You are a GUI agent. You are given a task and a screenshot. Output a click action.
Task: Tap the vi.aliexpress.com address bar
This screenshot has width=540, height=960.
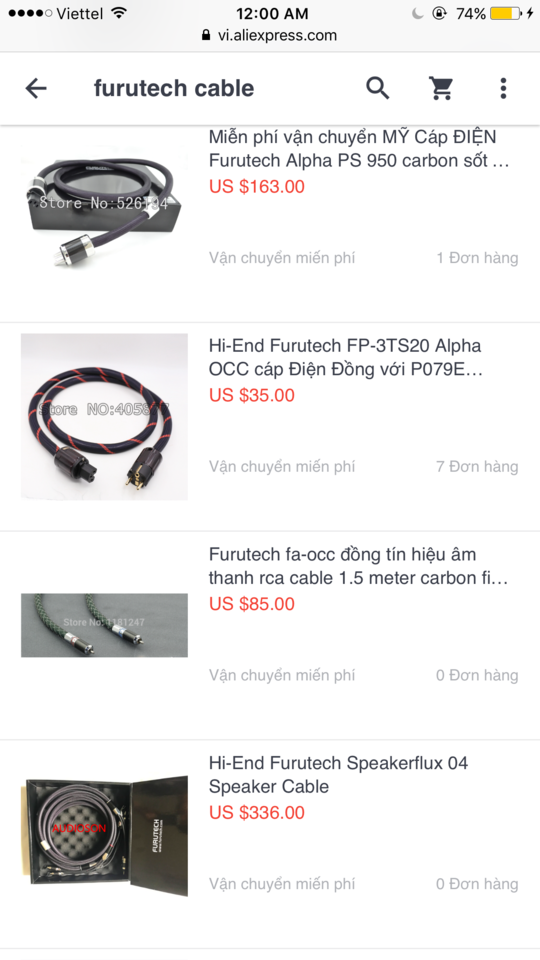[269, 35]
